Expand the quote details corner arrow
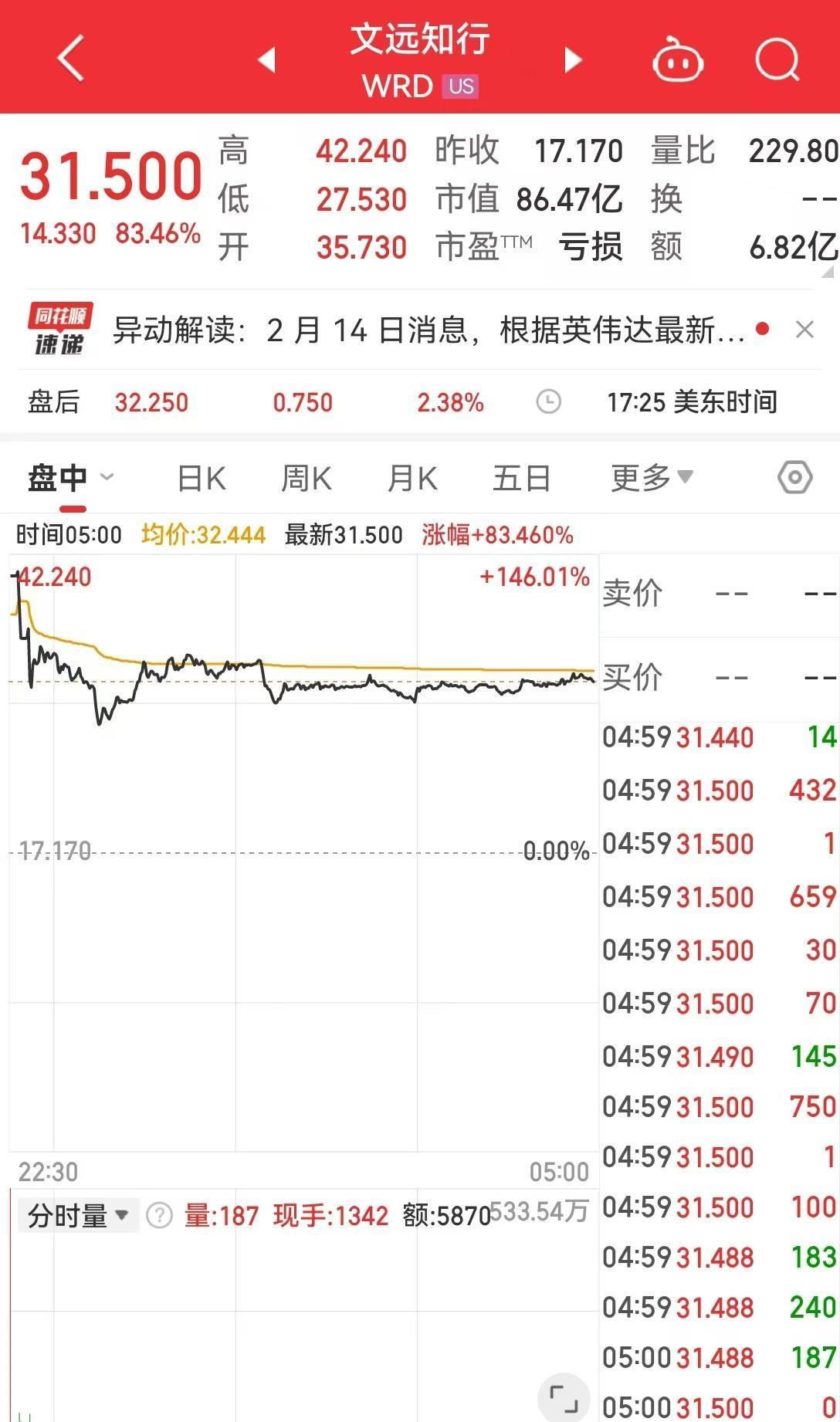840x1422 pixels. 828,272
